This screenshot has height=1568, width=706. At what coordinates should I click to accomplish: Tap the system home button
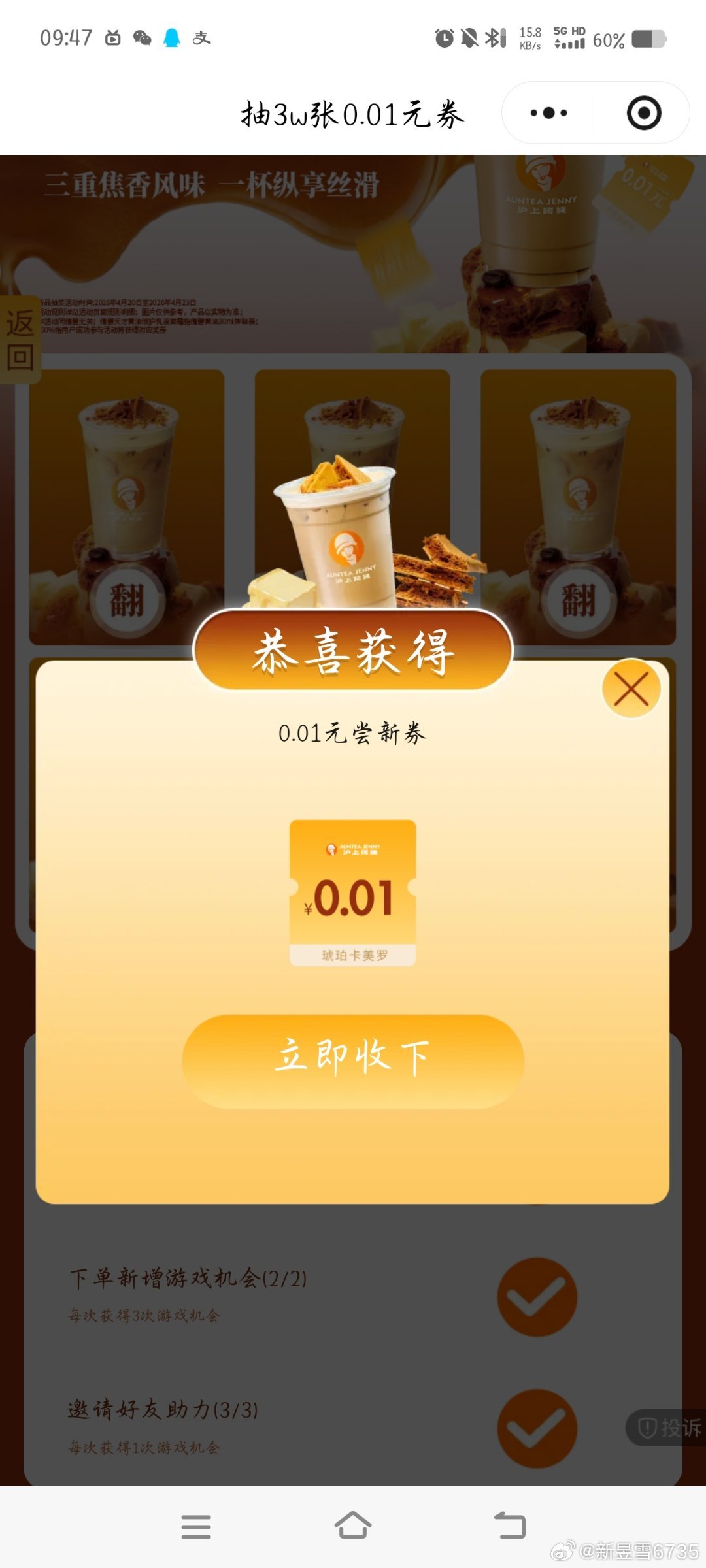coord(353,1526)
